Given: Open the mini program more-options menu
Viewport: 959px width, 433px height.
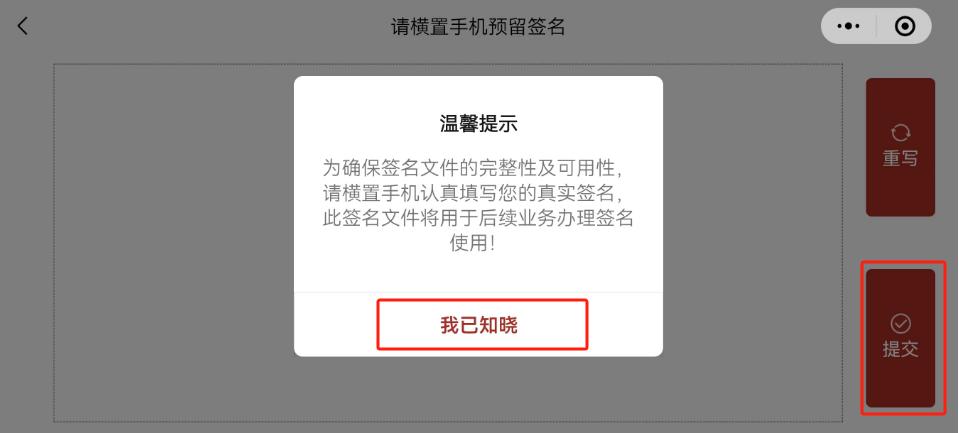Looking at the screenshot, I should 848,27.
